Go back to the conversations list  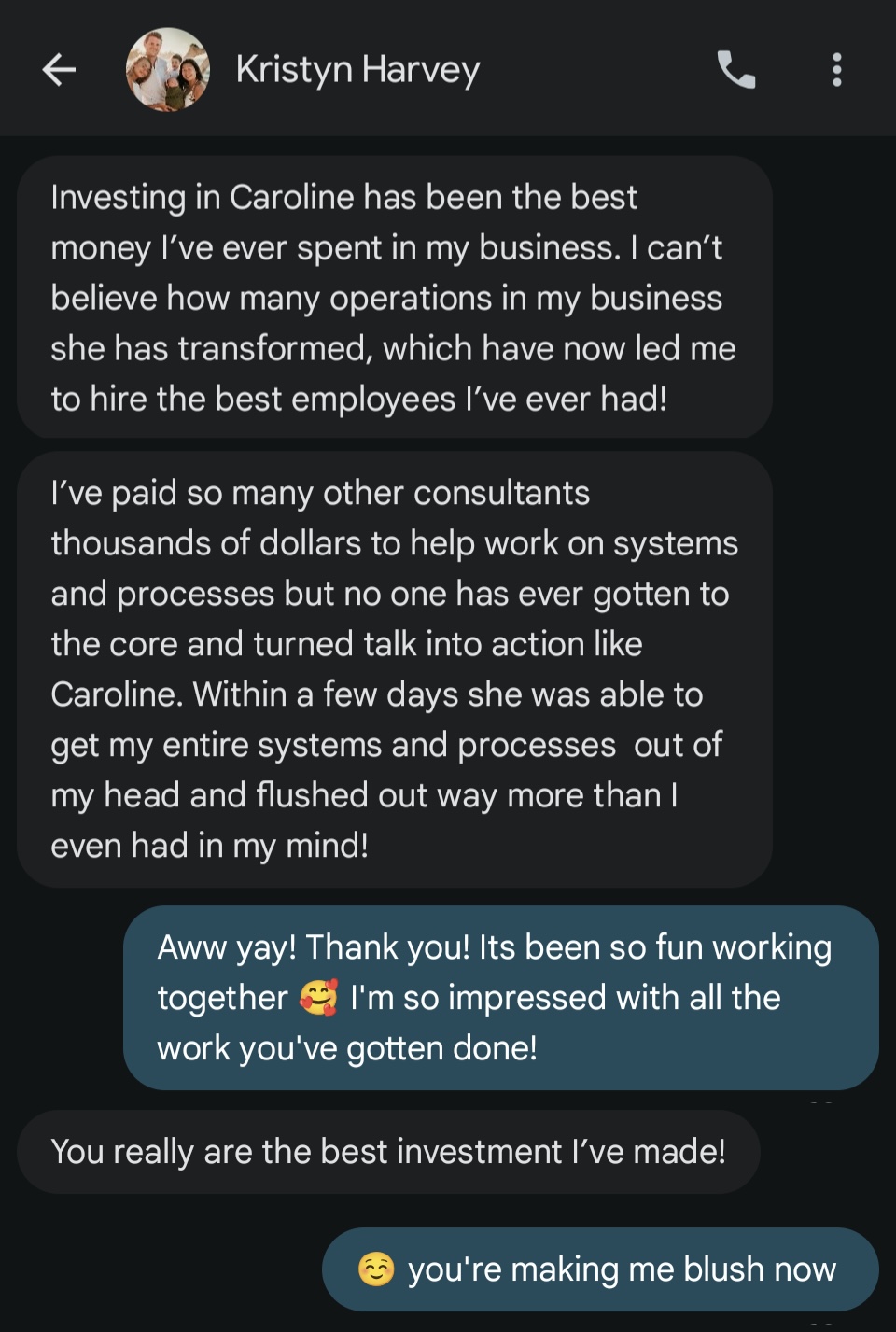[59, 69]
